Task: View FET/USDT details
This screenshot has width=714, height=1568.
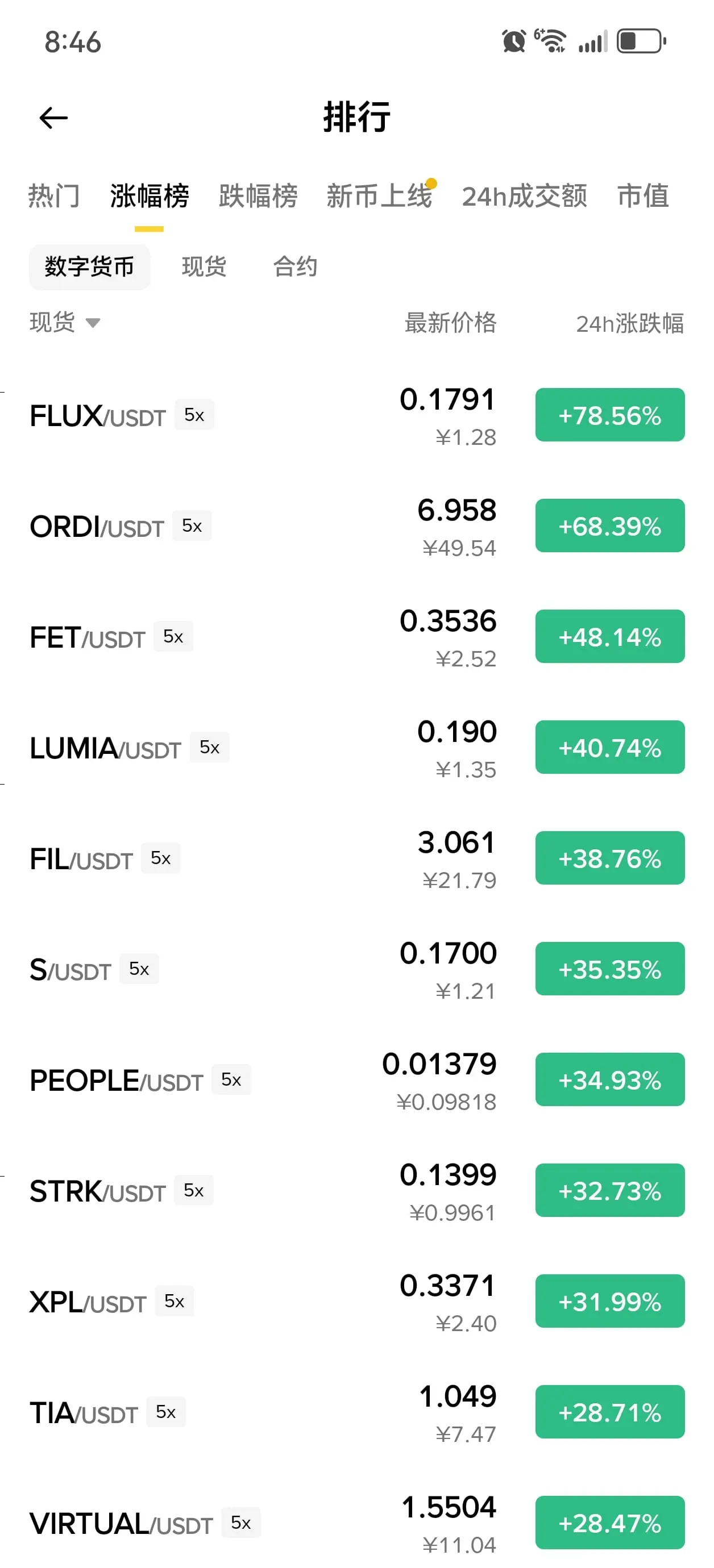Action: click(x=88, y=638)
